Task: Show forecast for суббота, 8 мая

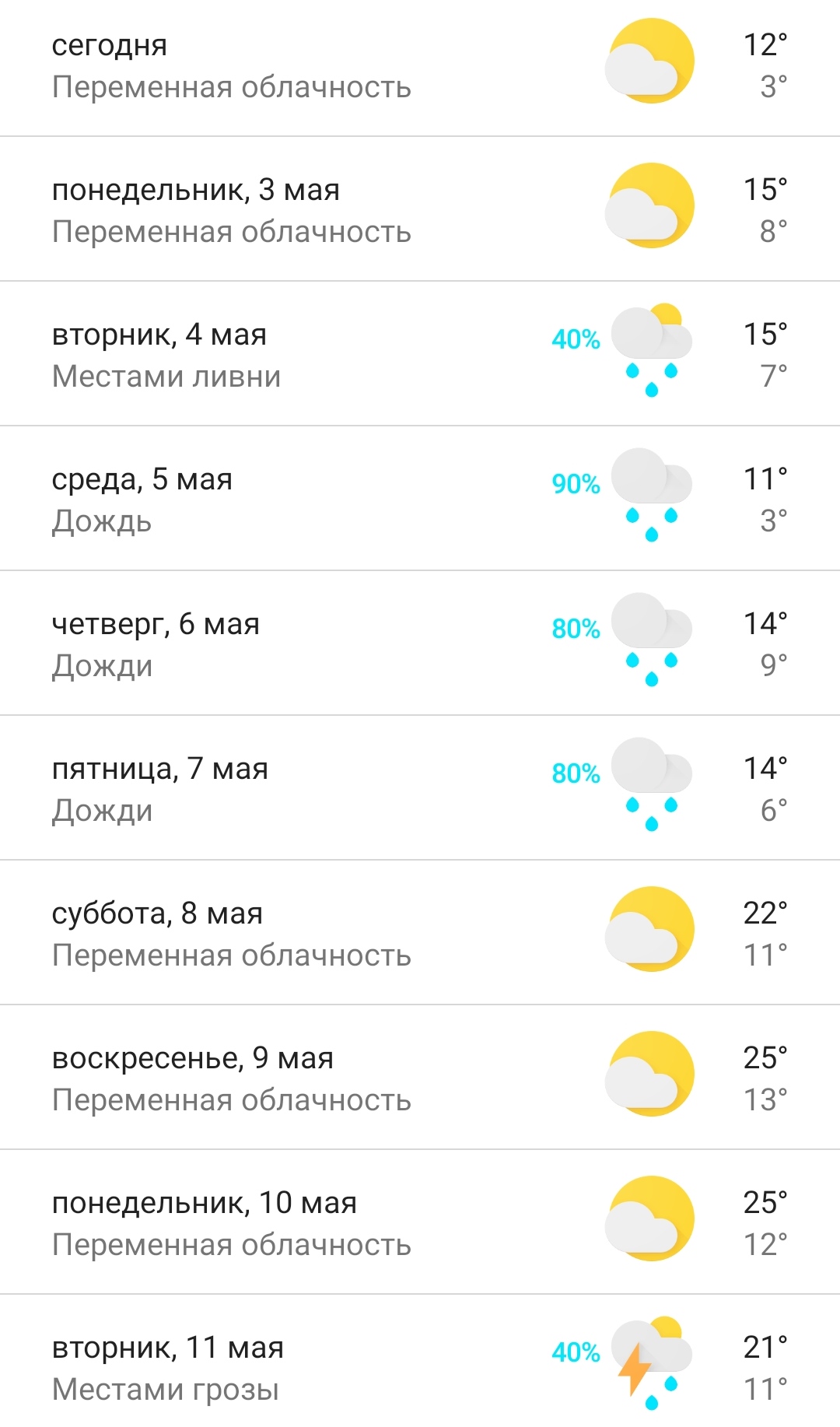Action: [420, 934]
